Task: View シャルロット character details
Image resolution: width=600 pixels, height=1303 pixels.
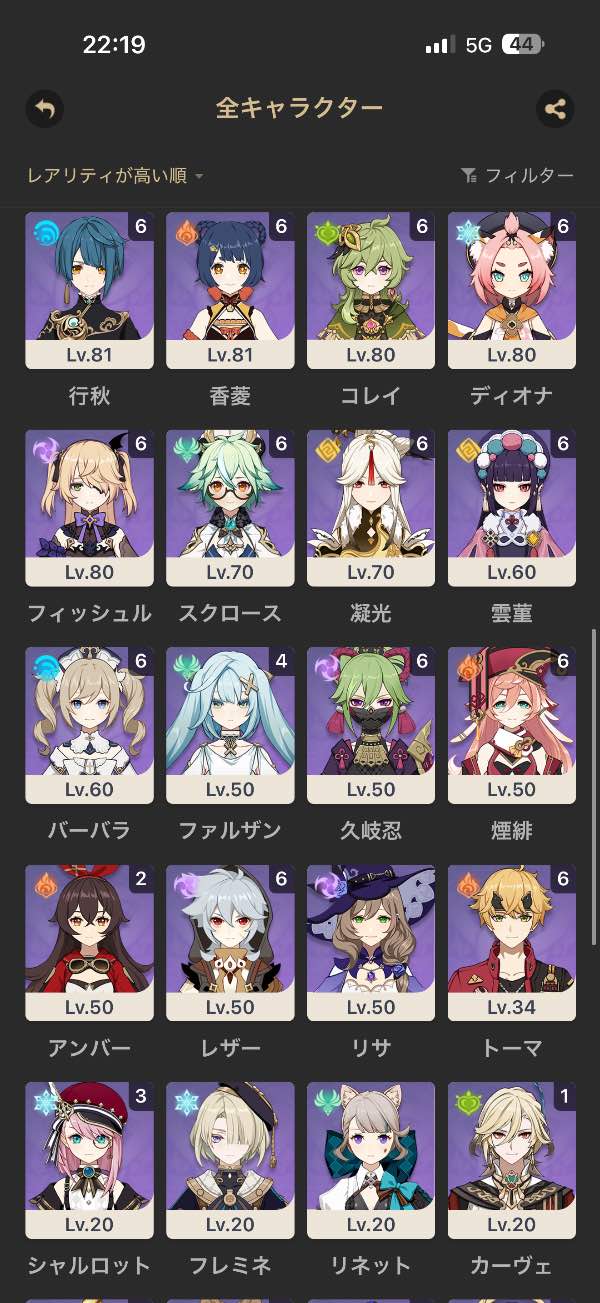Action: [x=90, y=1160]
